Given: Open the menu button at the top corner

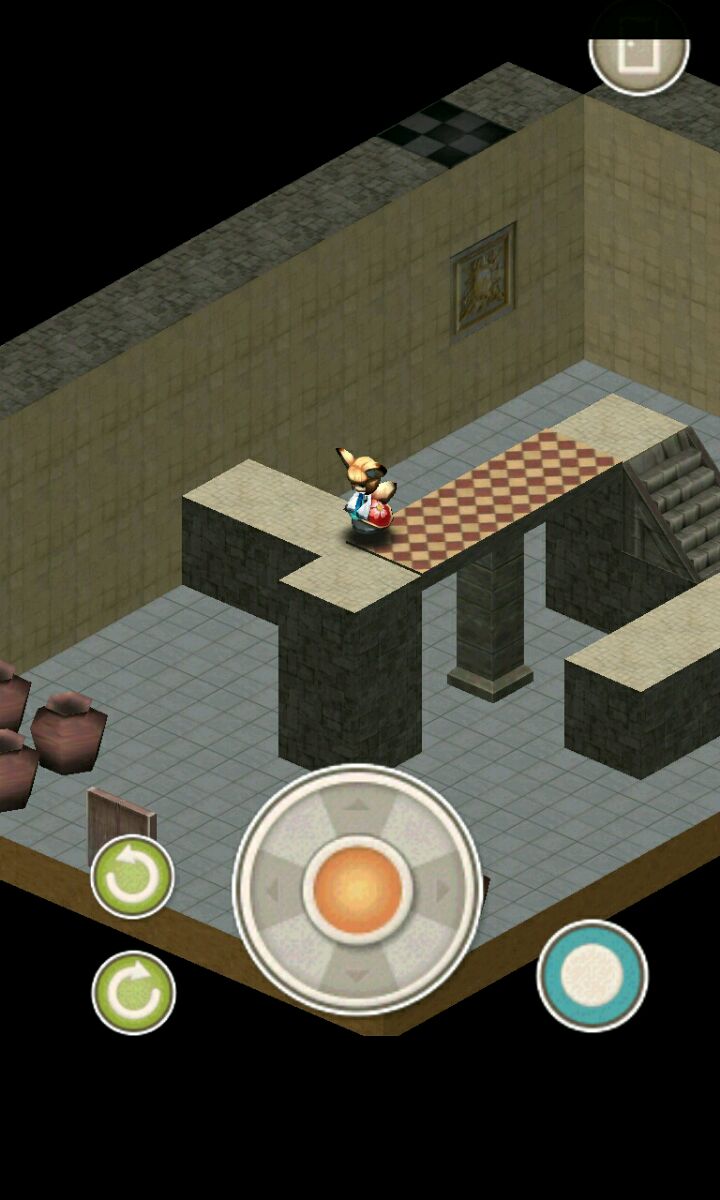Looking at the screenshot, I should pyautogui.click(x=638, y=55).
